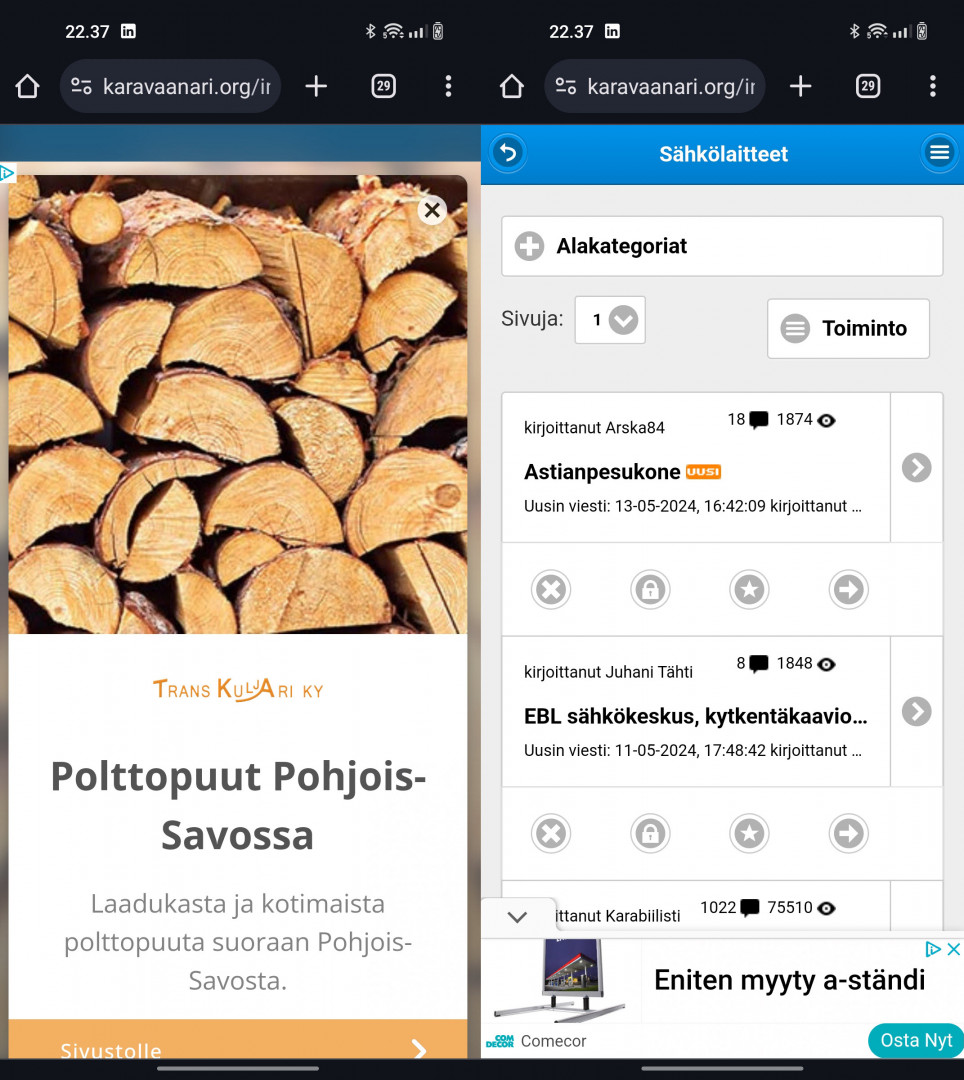This screenshot has width=964, height=1080.
Task: Lock the Astianpesukone thread
Action: pos(650,590)
